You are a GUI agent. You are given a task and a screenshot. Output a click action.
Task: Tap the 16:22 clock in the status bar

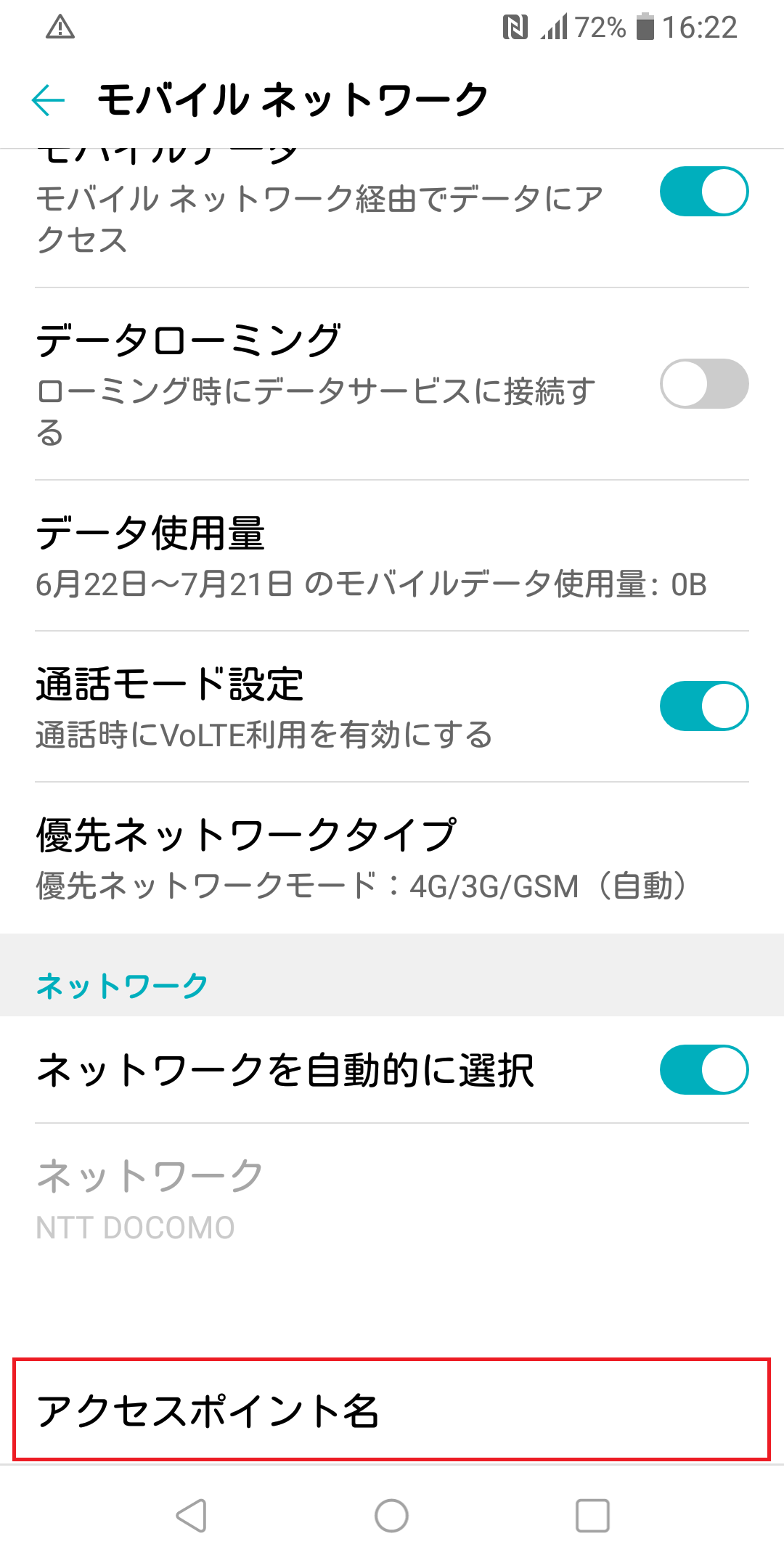701,28
